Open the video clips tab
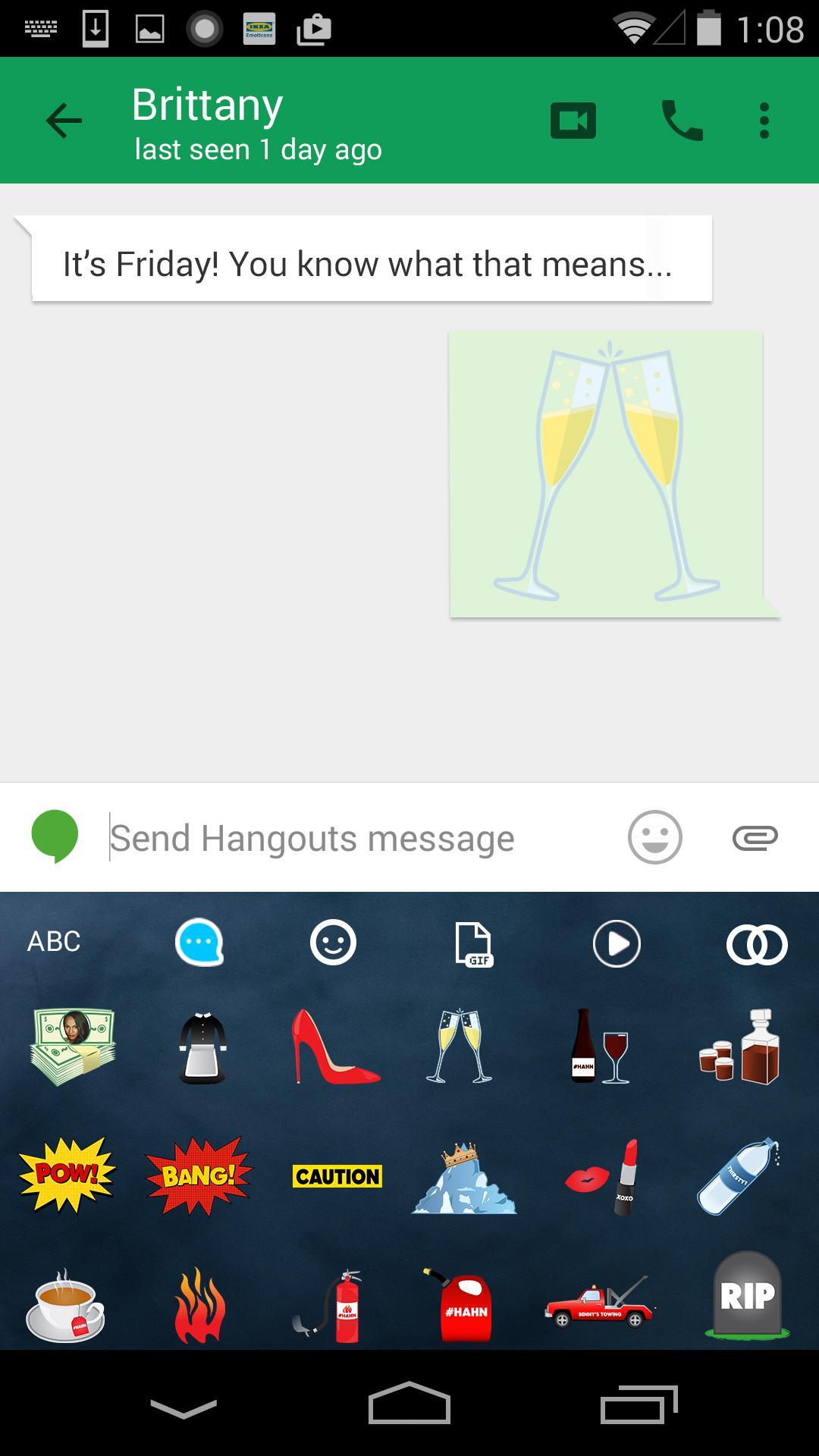Image resolution: width=819 pixels, height=1456 pixels. click(616, 943)
